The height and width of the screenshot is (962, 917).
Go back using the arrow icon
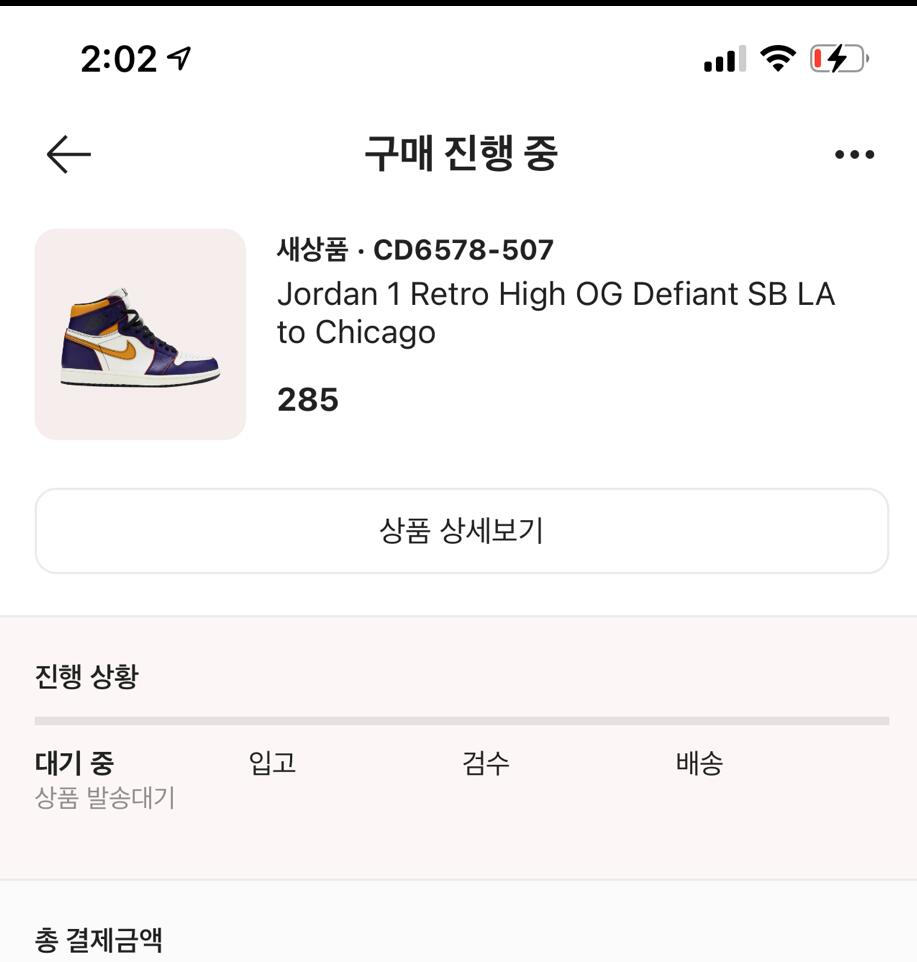pos(68,154)
